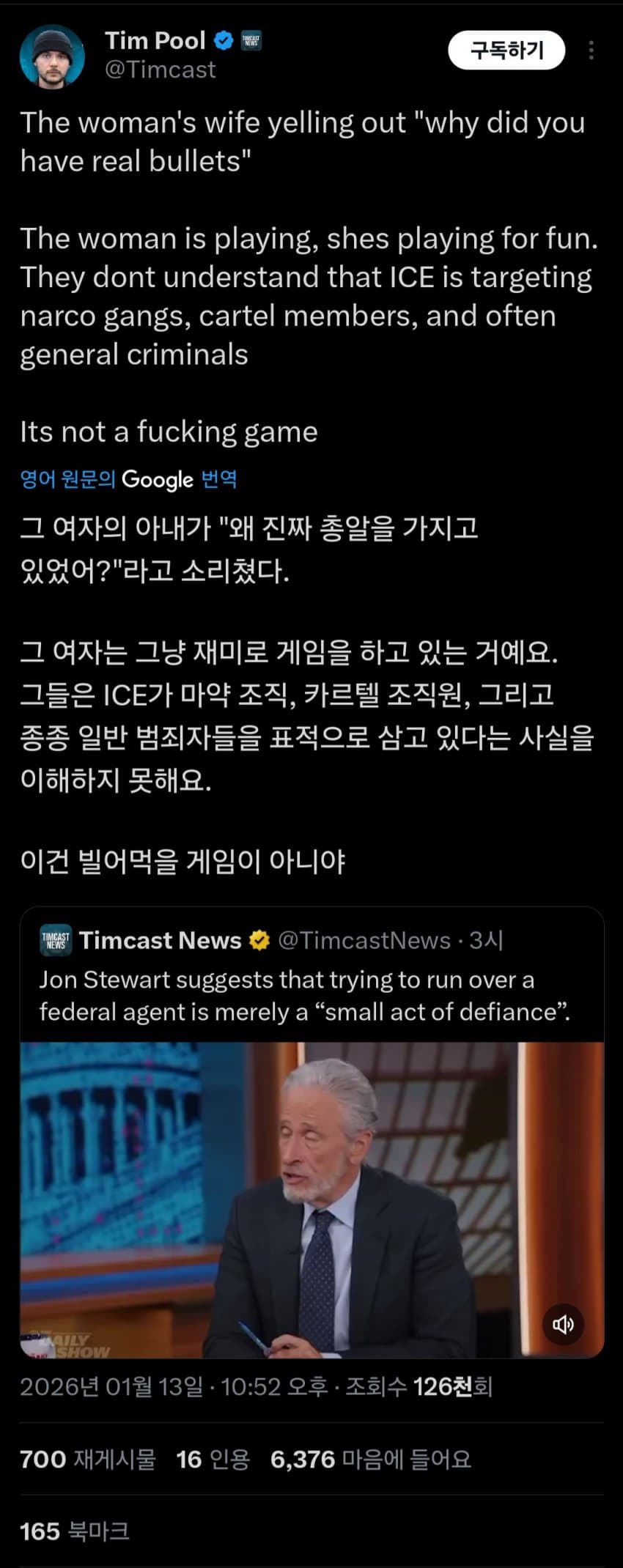Open the @Timcast profile handle

[161, 70]
